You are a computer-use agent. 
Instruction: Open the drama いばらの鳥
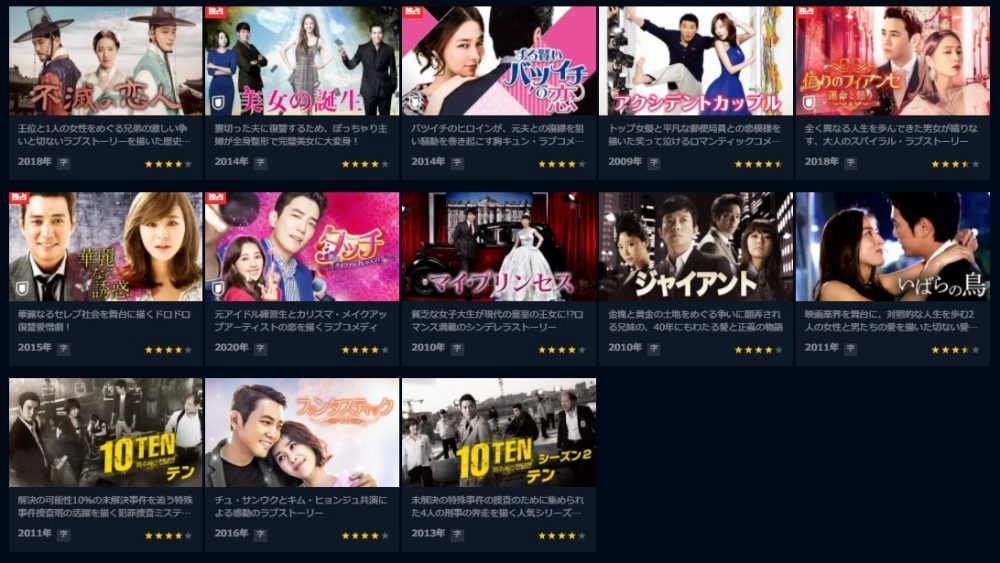pyautogui.click(x=892, y=247)
